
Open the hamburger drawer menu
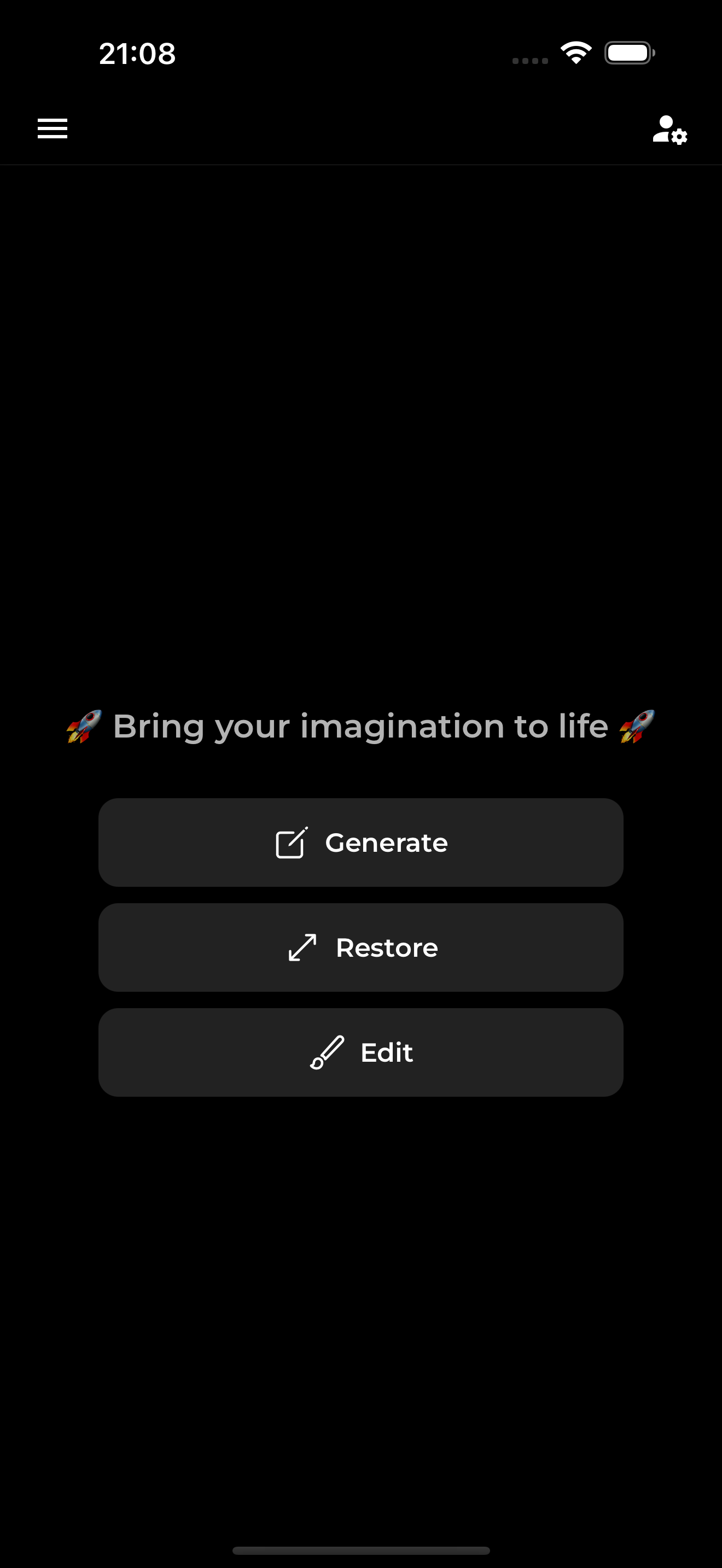click(53, 128)
